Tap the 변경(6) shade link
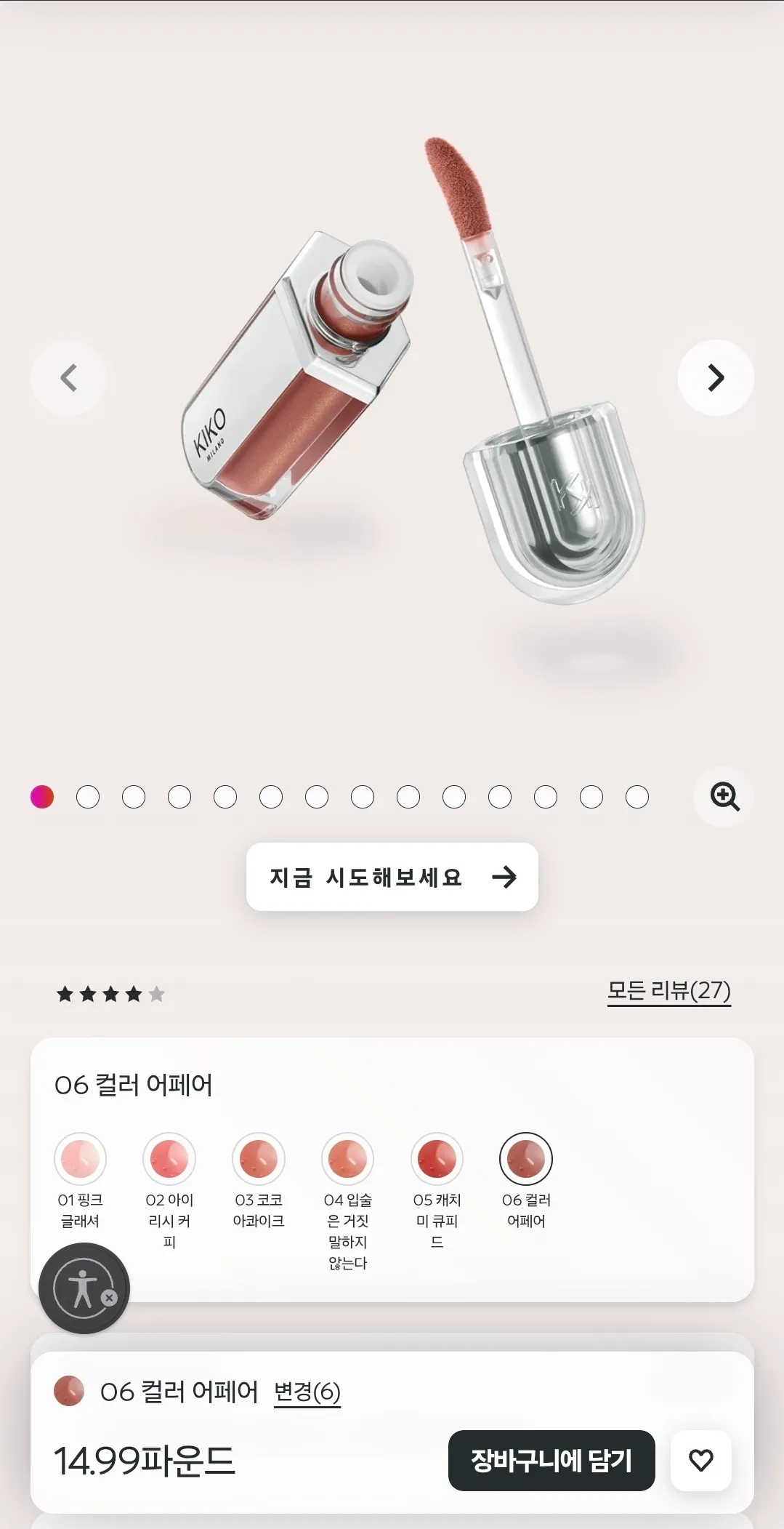This screenshot has width=784, height=1529. click(307, 1392)
